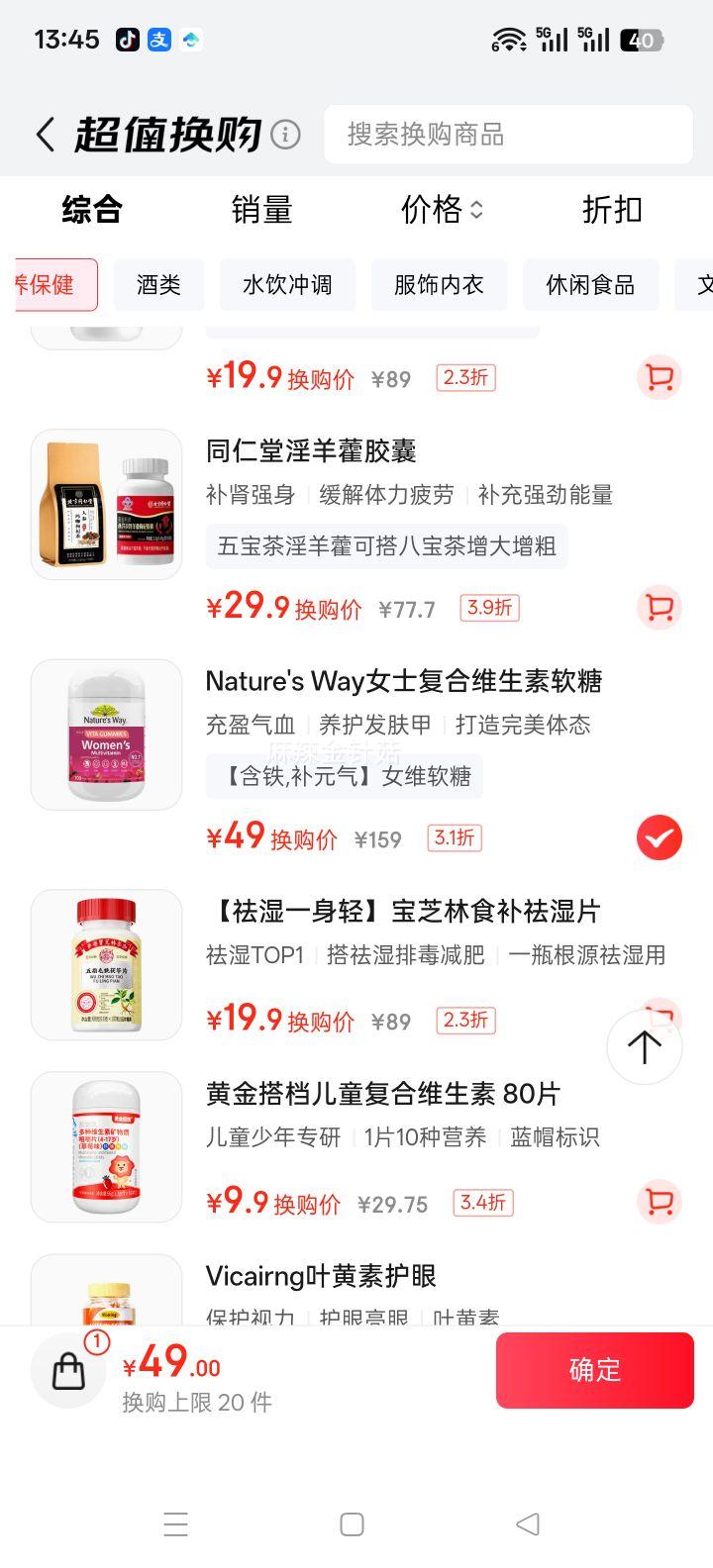Tap the 搜索换购商品 search box
The image size is (713, 1568).
tap(508, 135)
